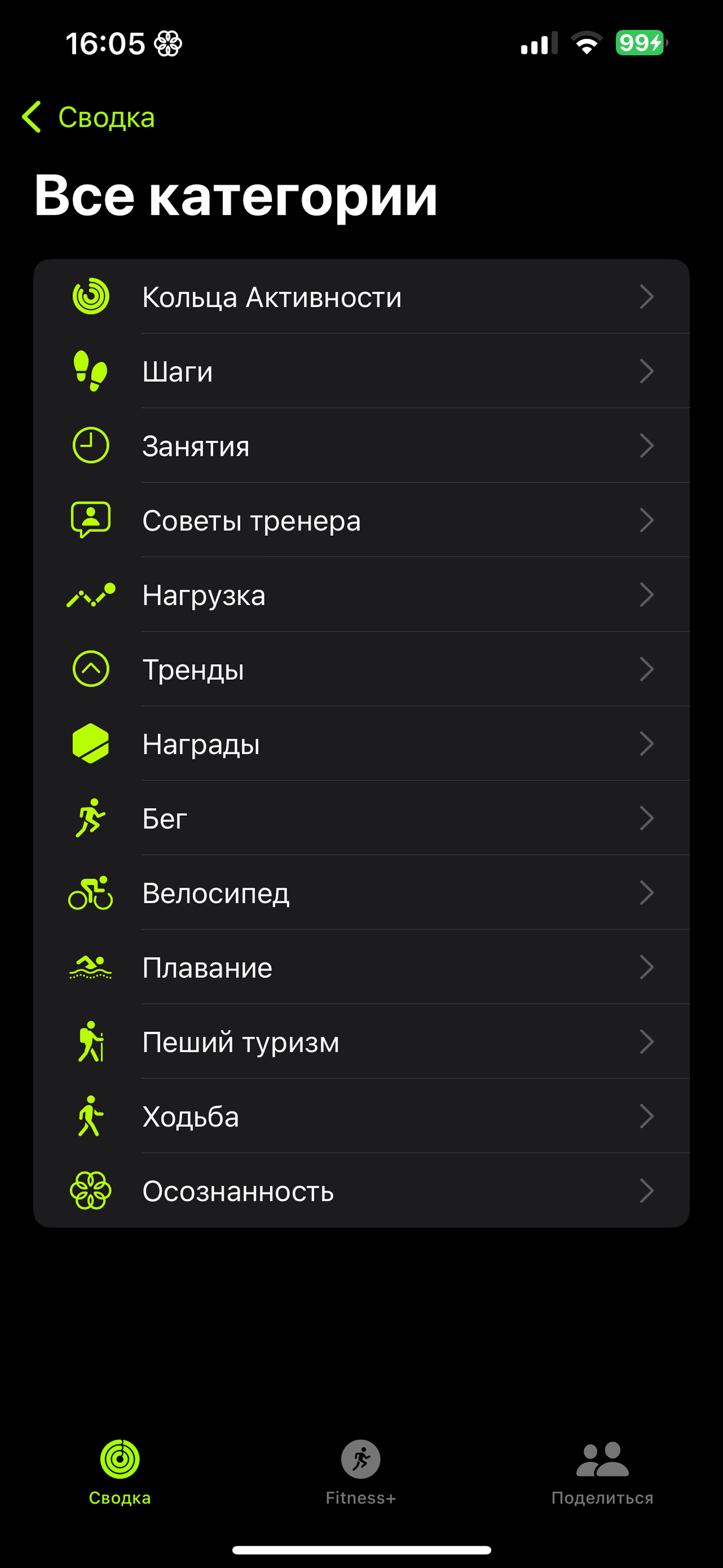Screen dimensions: 723x1568
Task: Open Советы тренера
Action: [361, 520]
